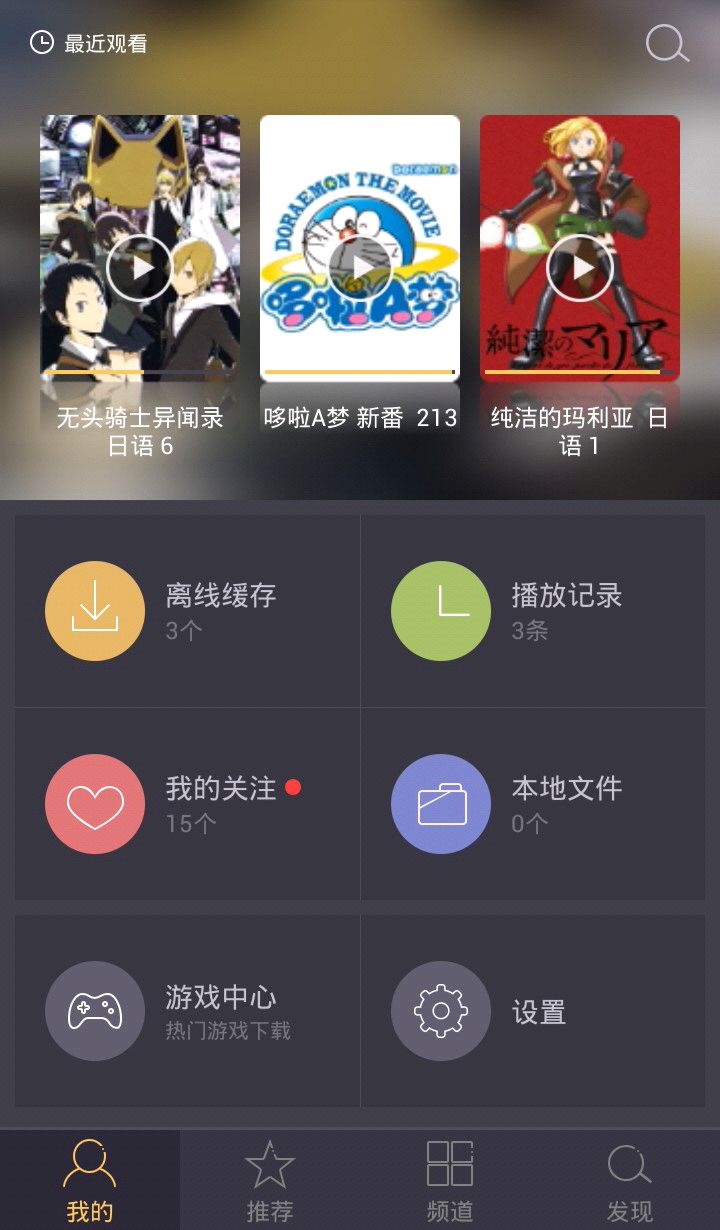Browse 本地文件
This screenshot has width=720, height=1230.
[x=533, y=805]
